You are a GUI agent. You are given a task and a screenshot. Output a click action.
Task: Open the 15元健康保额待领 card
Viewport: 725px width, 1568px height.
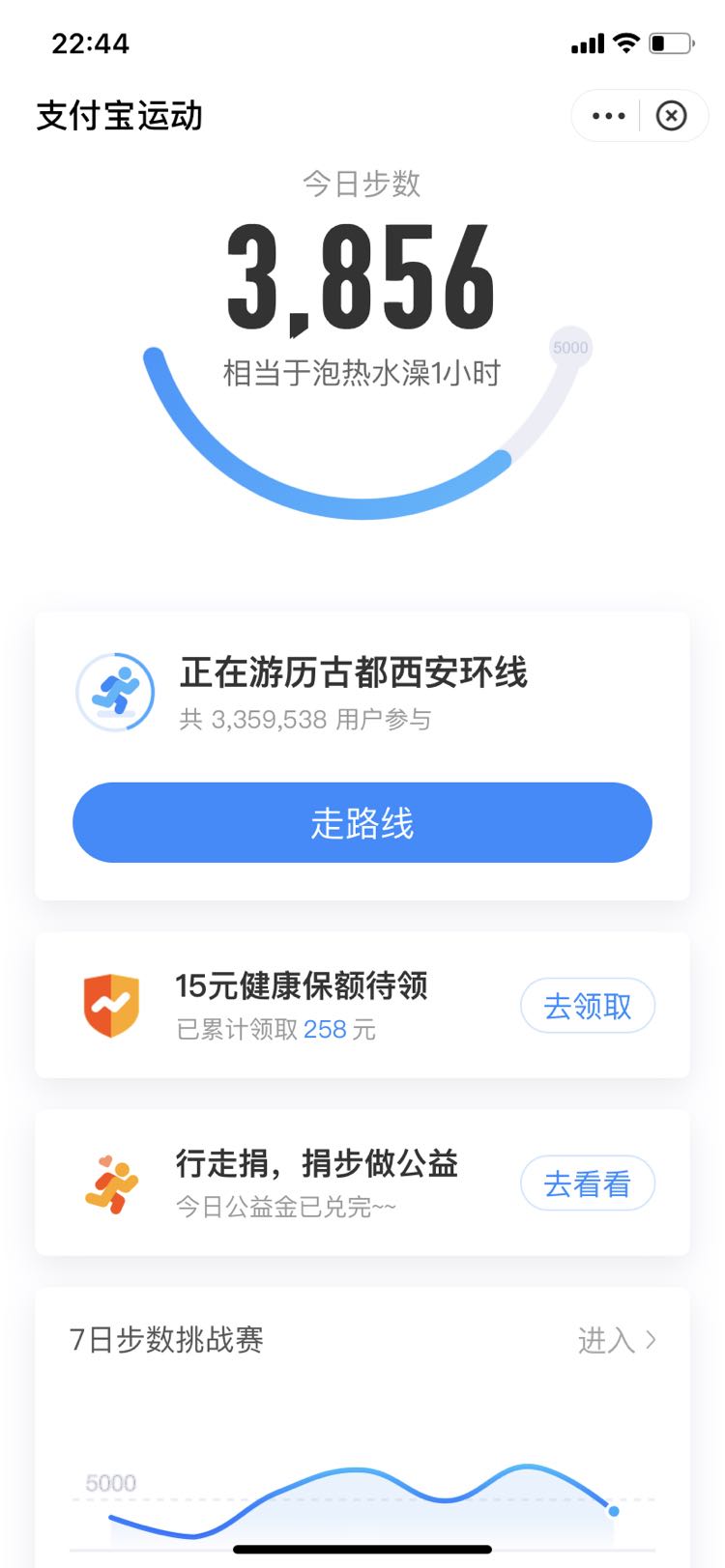click(x=362, y=1005)
